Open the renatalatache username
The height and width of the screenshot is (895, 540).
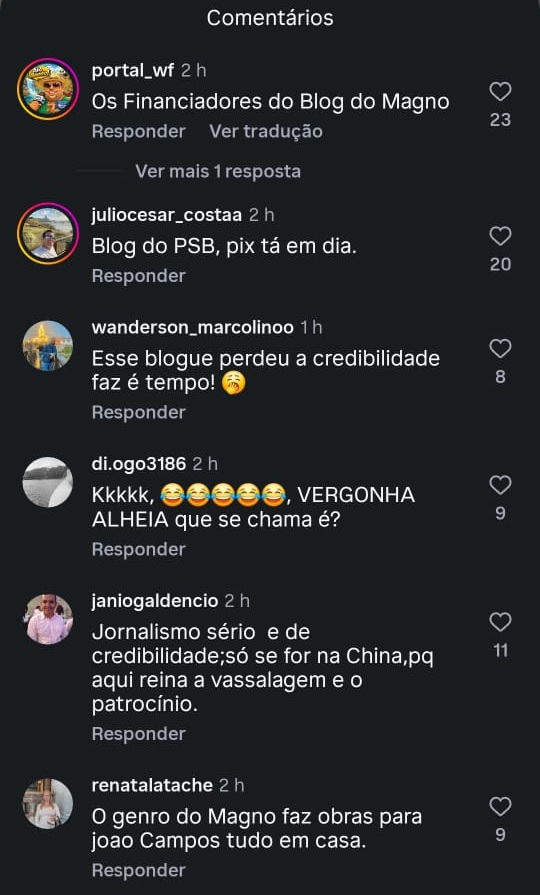coord(152,785)
